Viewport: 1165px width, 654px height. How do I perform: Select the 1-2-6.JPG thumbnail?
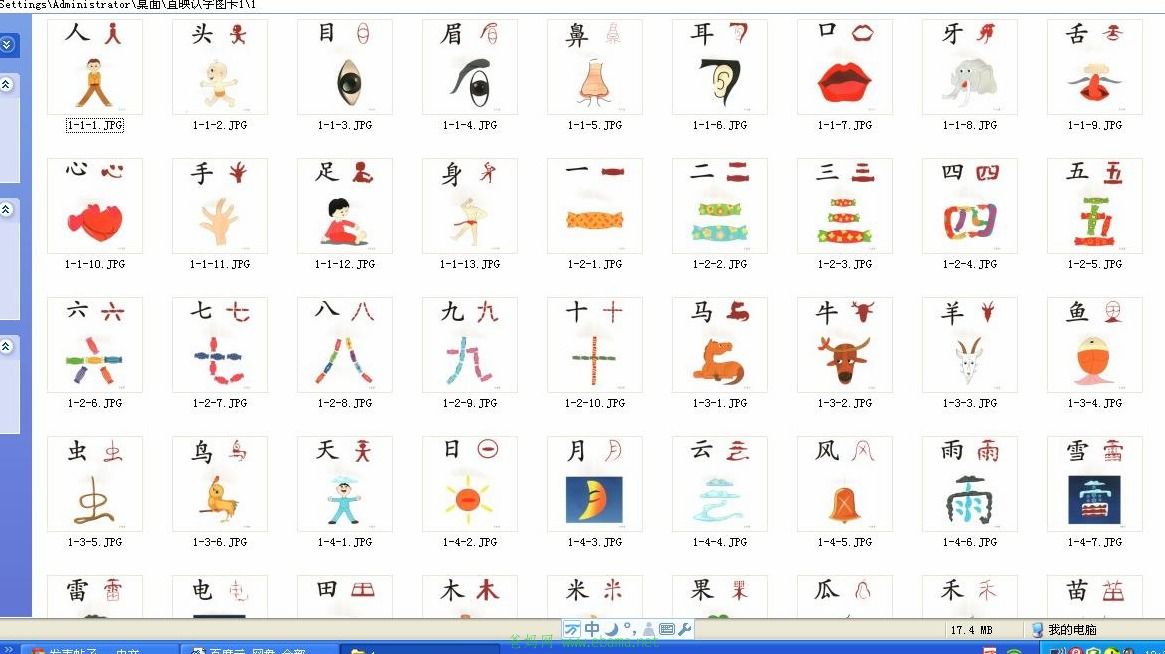coord(94,345)
